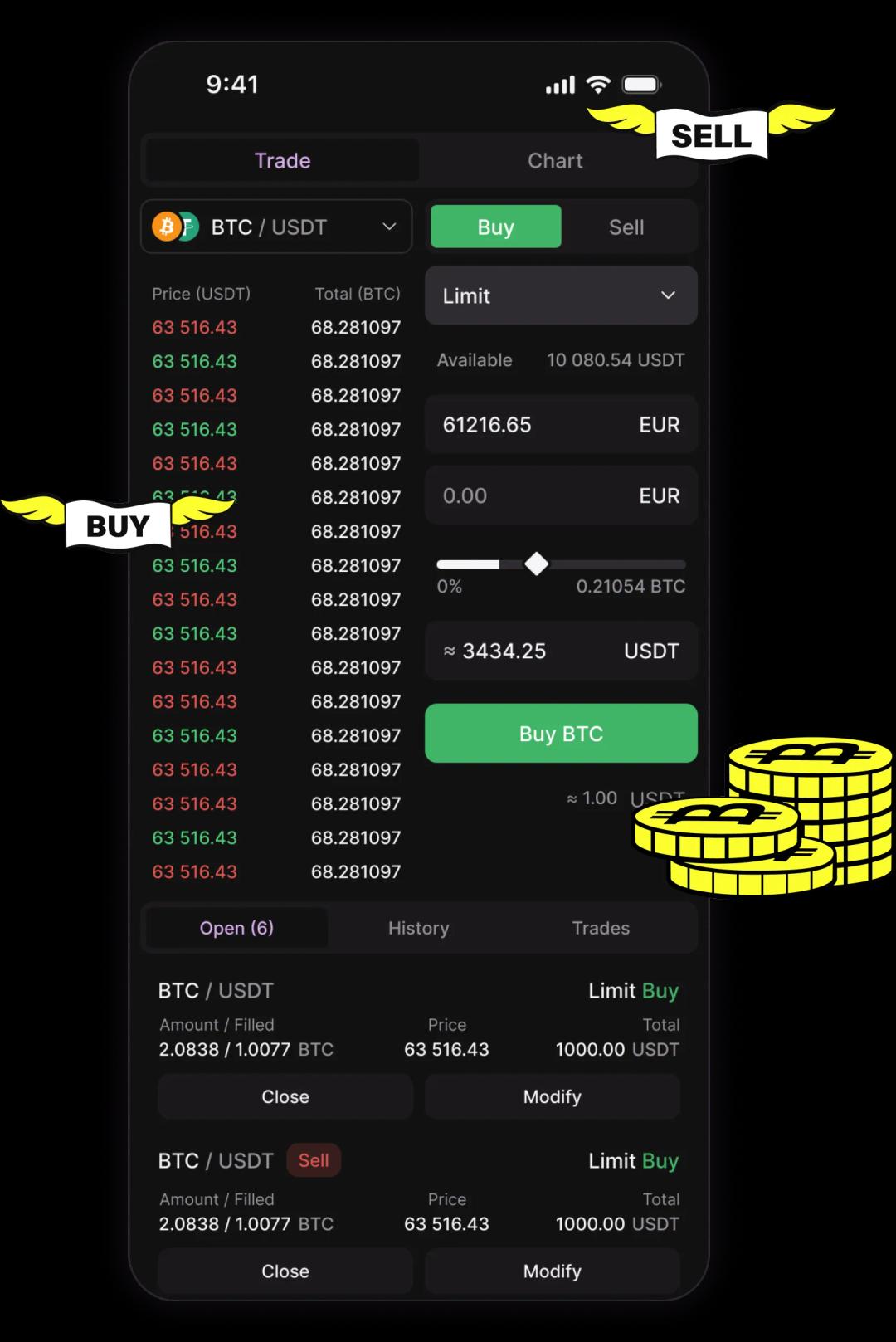Switch to the Sell side of the order panel
Viewport: 896px width, 1342px height.
[628, 227]
